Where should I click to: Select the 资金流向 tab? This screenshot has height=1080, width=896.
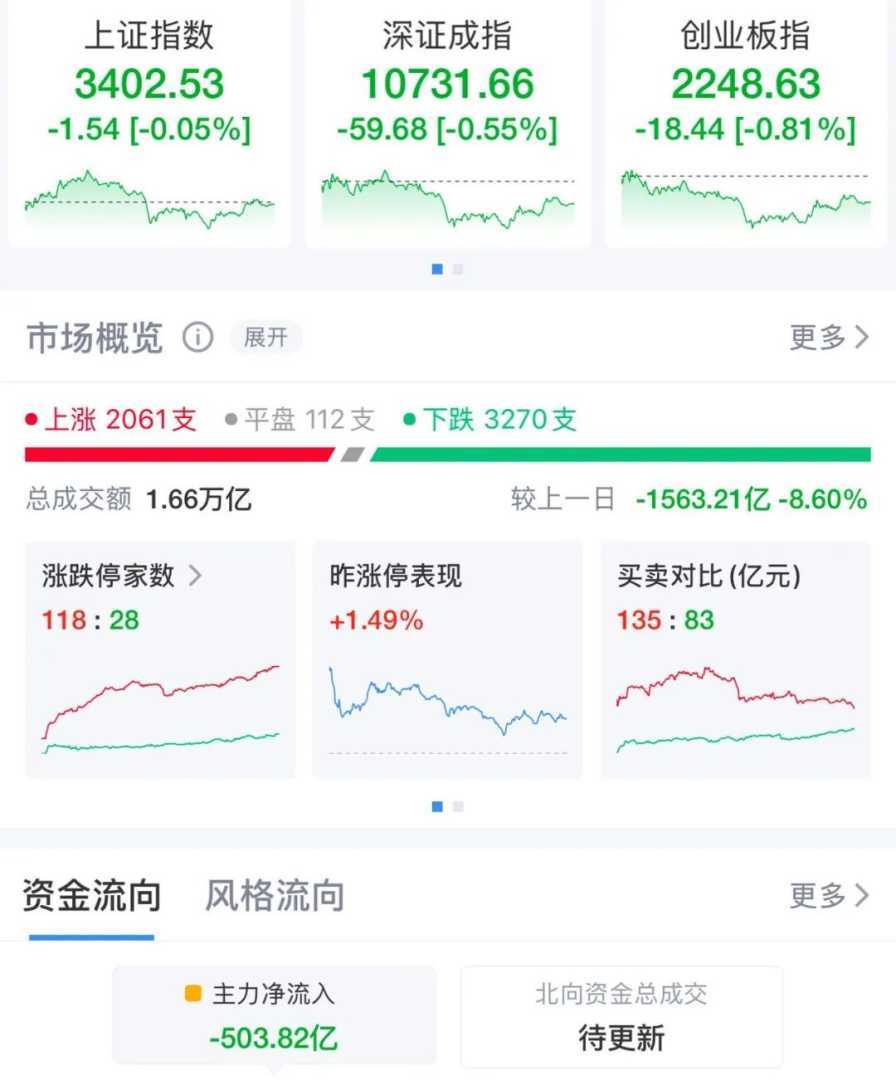pyautogui.click(x=92, y=896)
